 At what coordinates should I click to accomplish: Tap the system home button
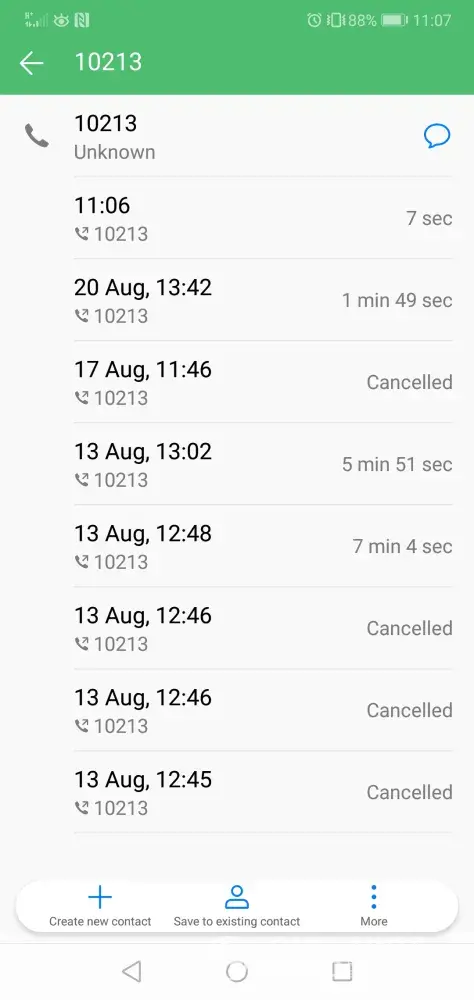coord(237,971)
